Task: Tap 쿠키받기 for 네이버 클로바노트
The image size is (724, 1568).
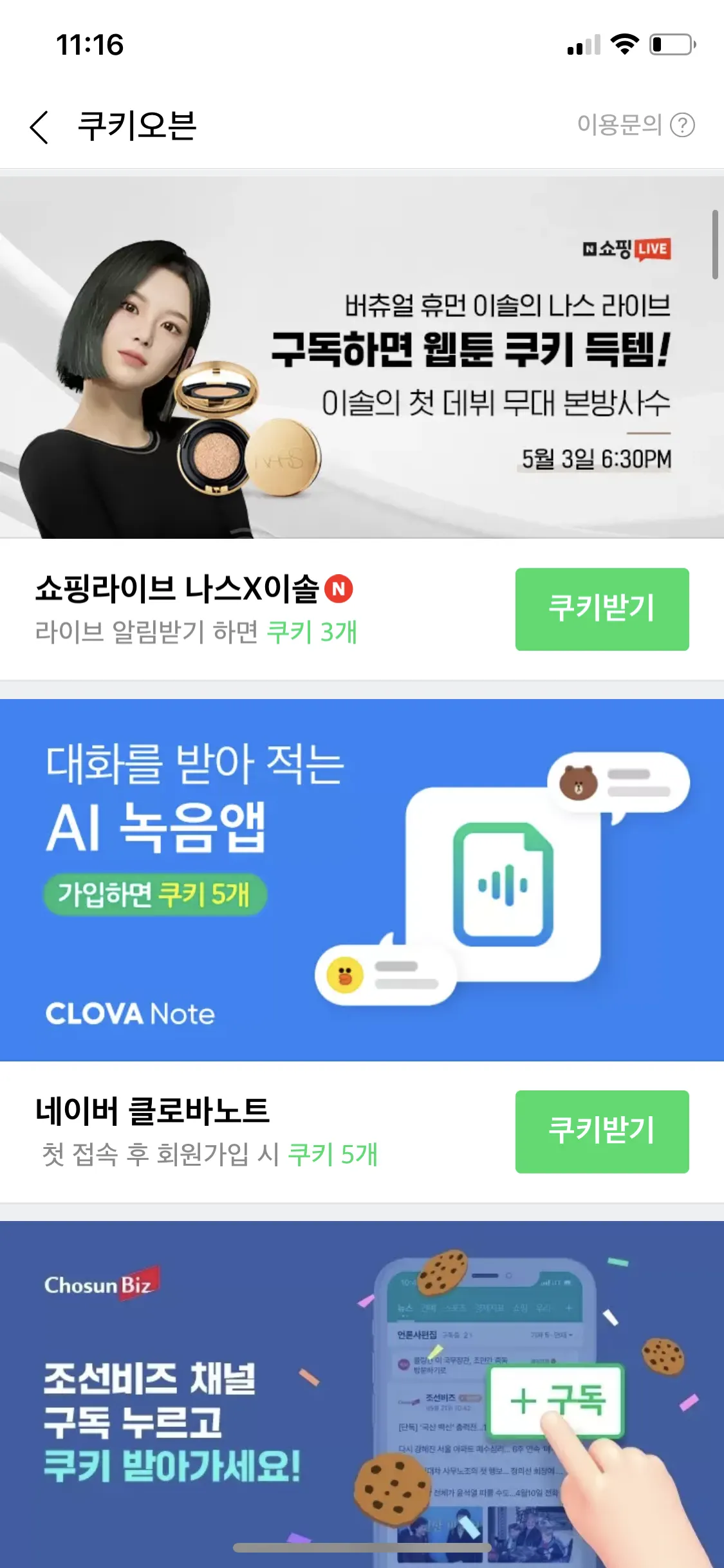Action: coord(602,1132)
